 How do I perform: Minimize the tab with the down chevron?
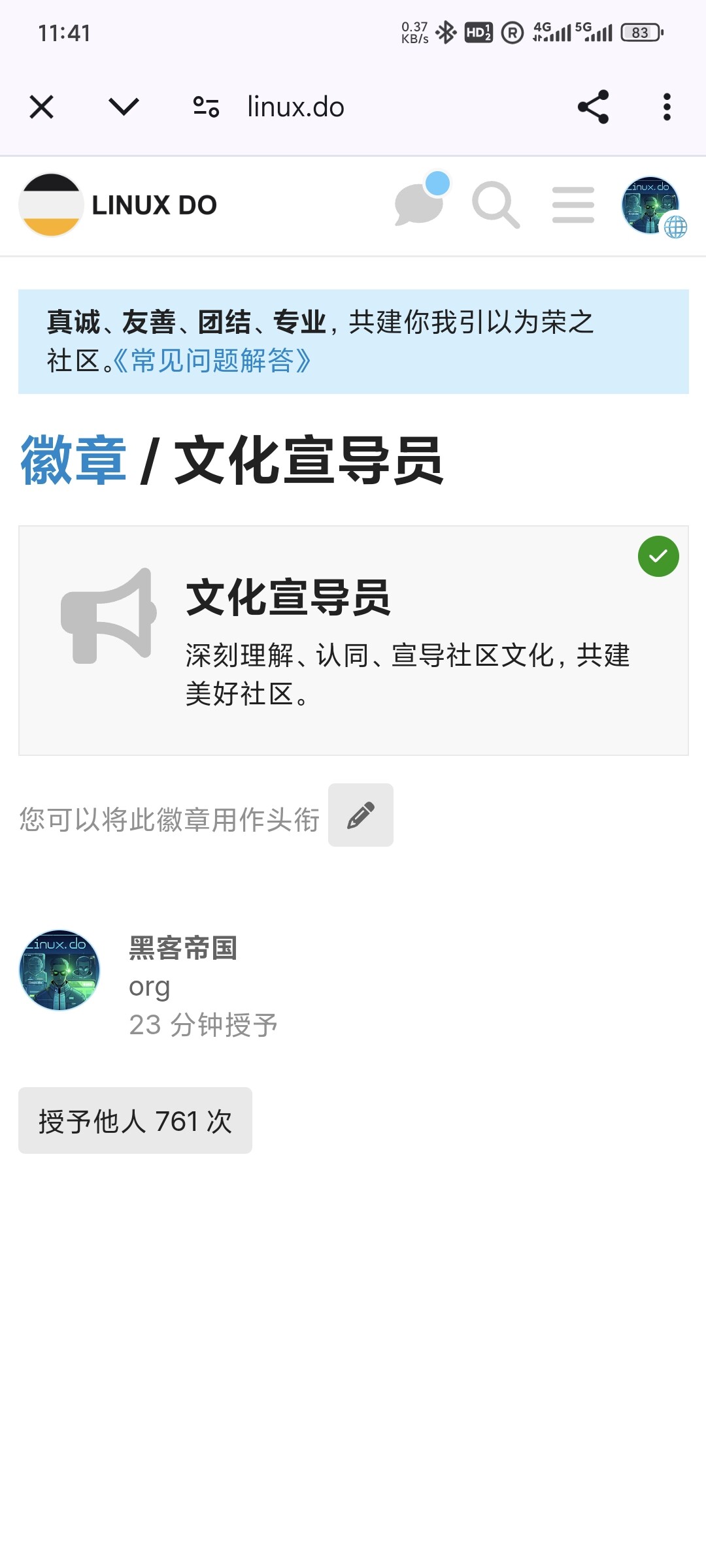tap(124, 106)
